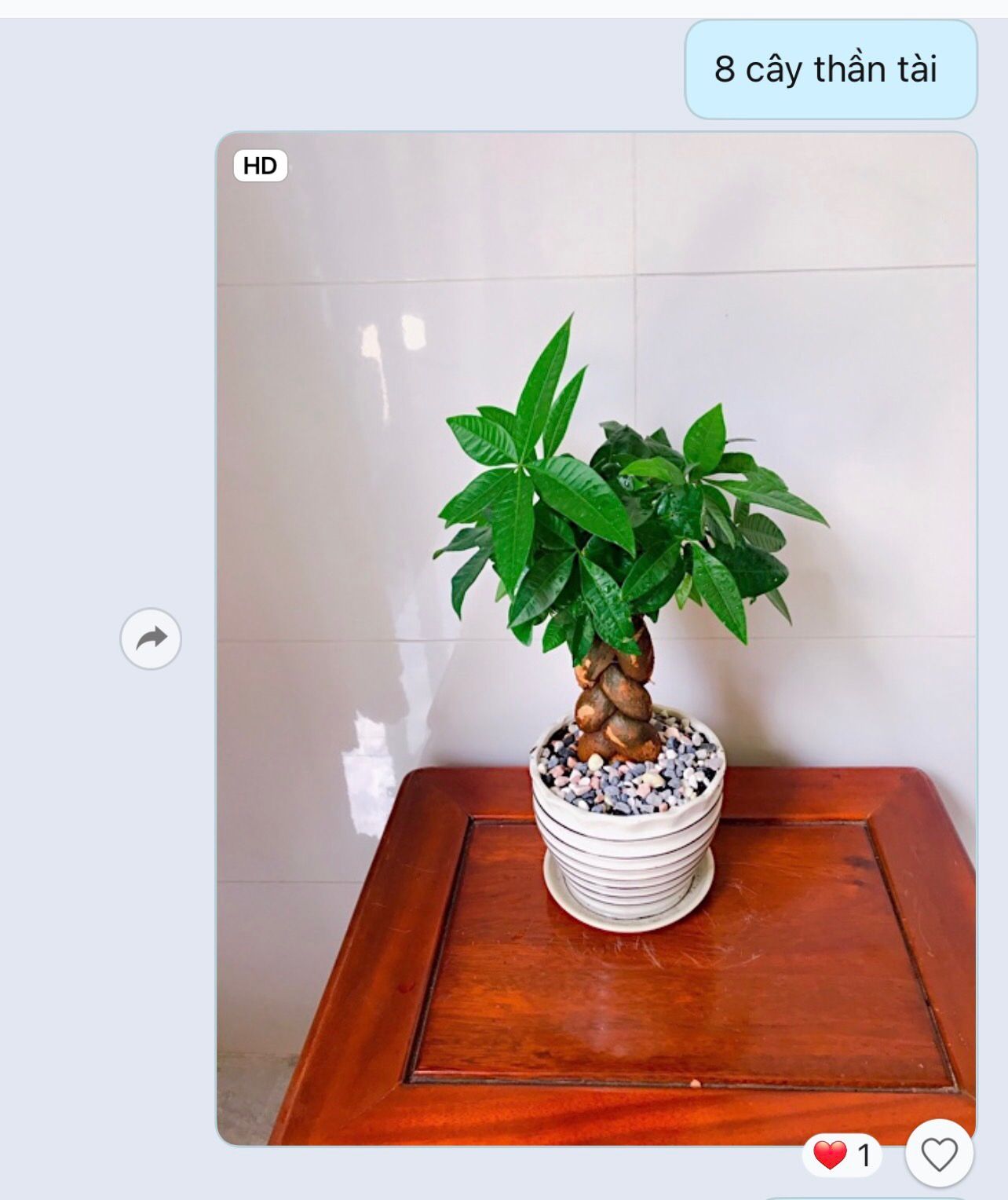View who reacted with the red heart
1008x1200 pixels.
tap(842, 1155)
